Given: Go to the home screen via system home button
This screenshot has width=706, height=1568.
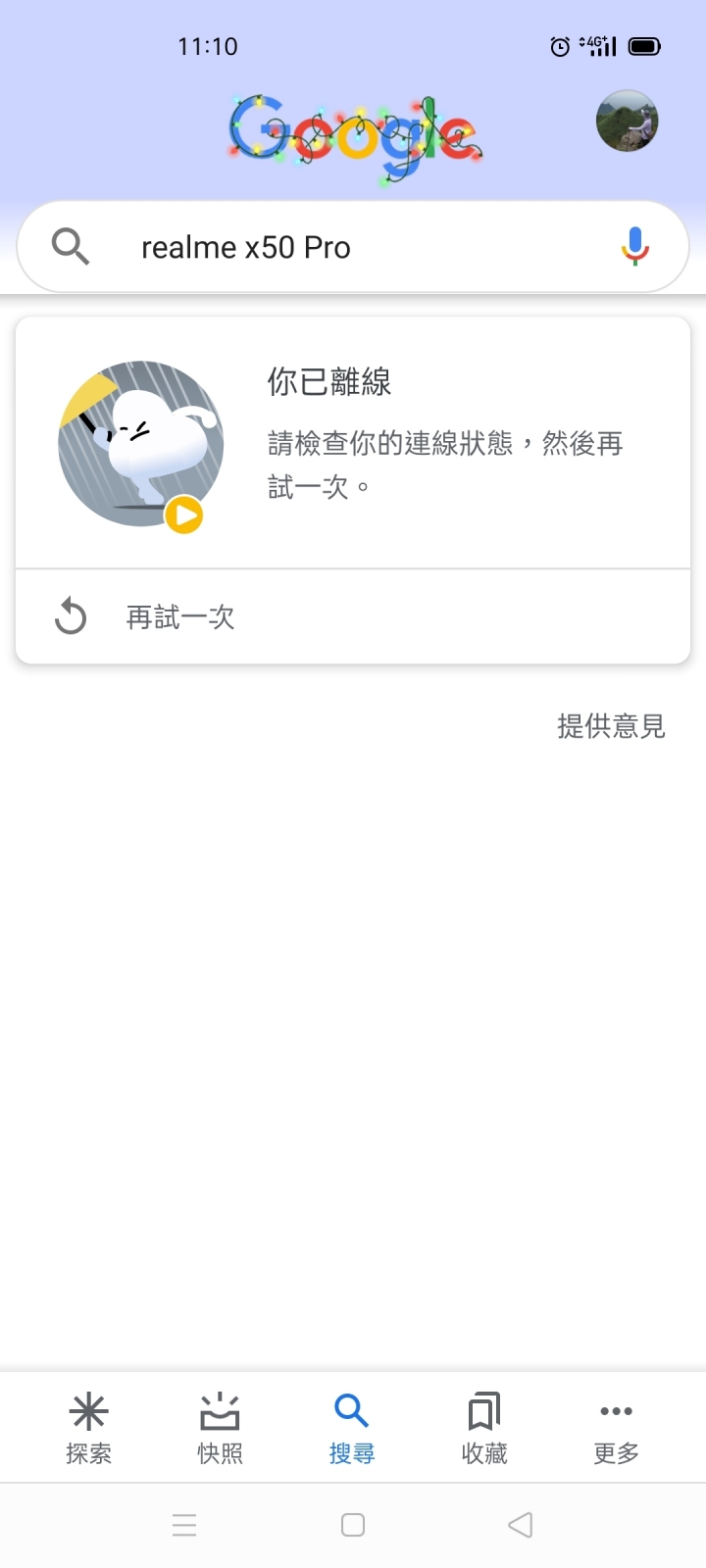Looking at the screenshot, I should 353,1525.
